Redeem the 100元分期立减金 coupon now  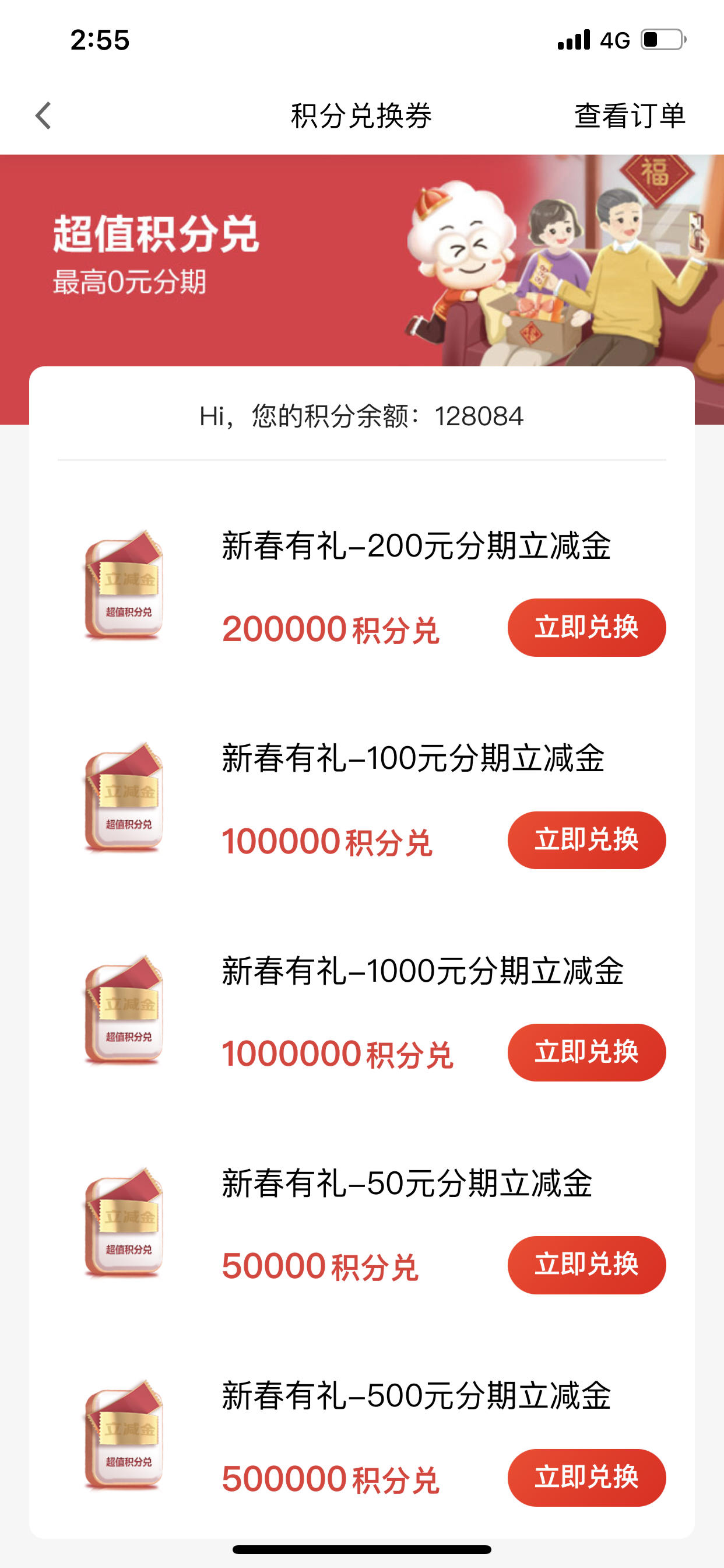tap(586, 840)
